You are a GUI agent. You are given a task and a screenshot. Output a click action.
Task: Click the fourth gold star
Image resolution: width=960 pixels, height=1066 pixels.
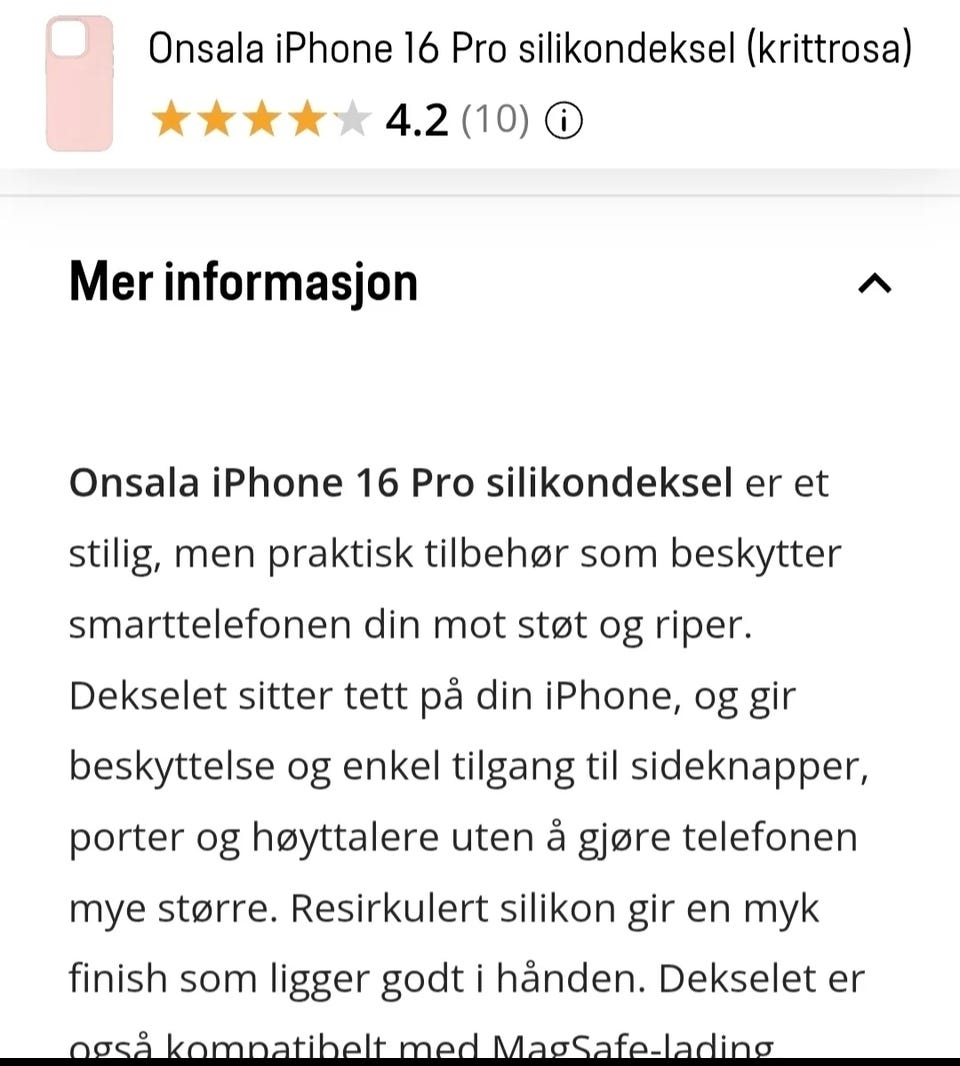click(306, 118)
